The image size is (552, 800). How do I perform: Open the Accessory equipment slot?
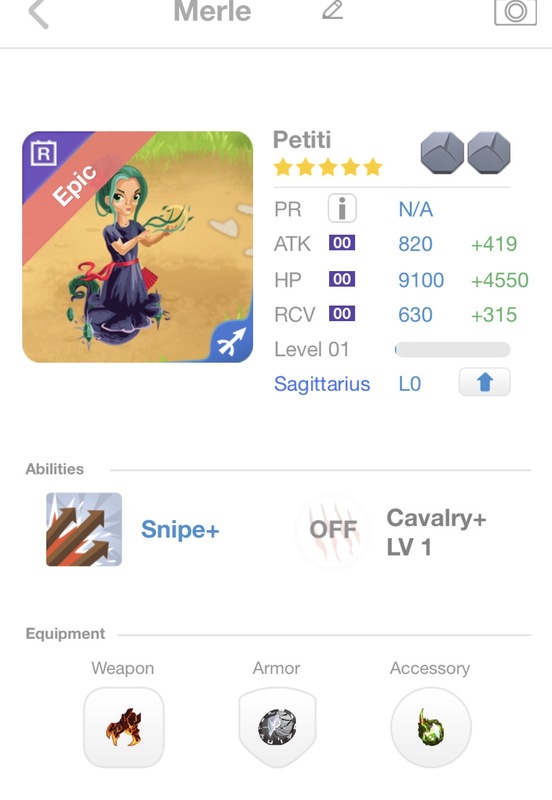click(x=431, y=727)
